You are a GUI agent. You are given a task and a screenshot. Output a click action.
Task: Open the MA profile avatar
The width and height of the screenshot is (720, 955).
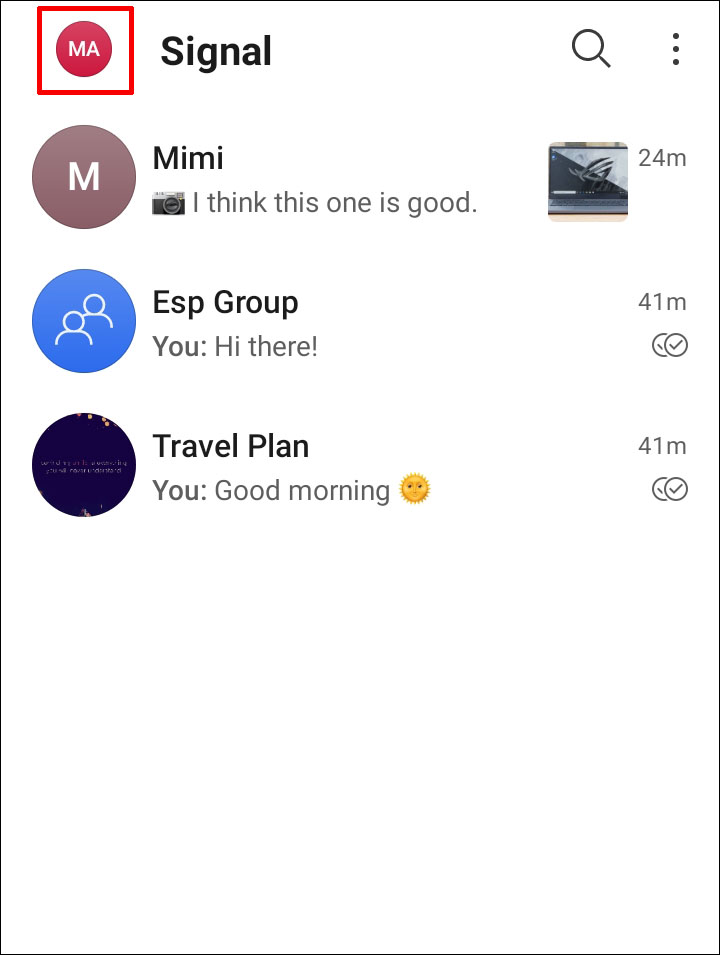coord(84,50)
